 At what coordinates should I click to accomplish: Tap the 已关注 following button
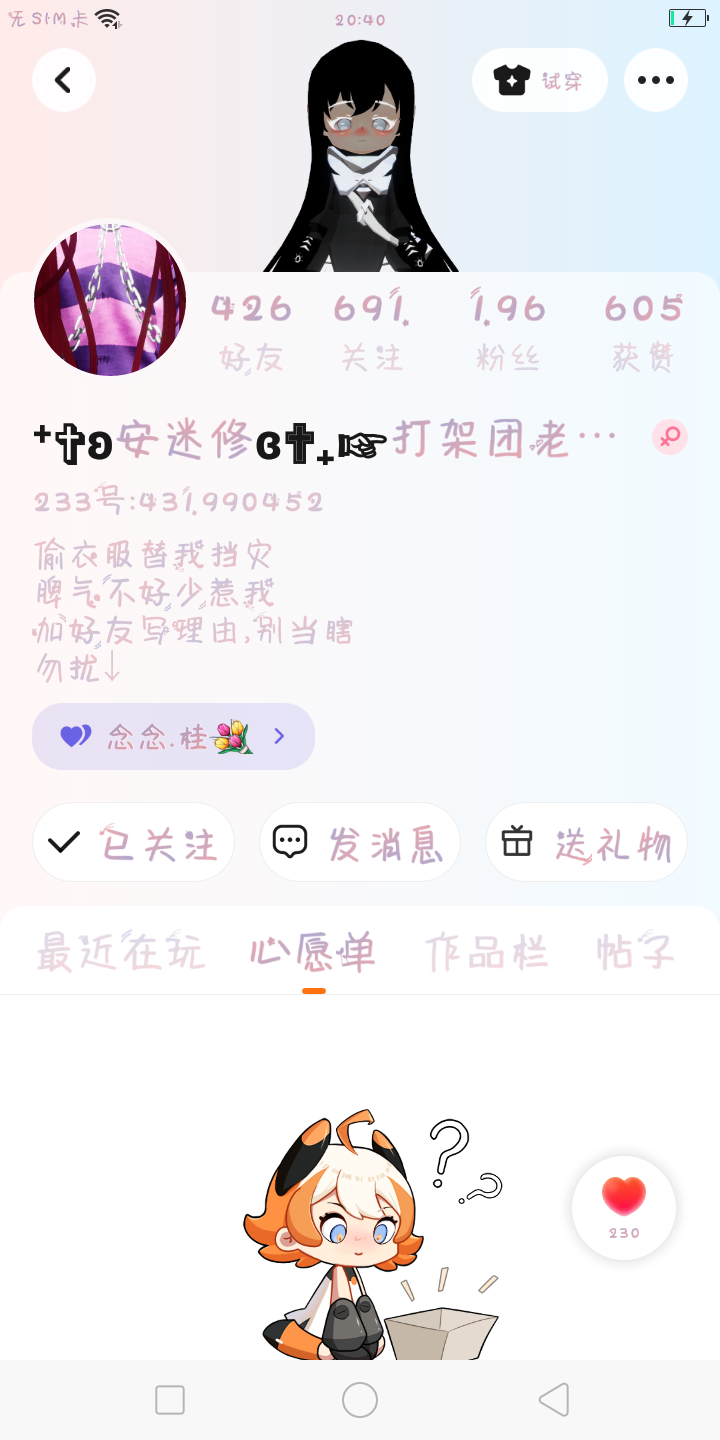tap(134, 843)
